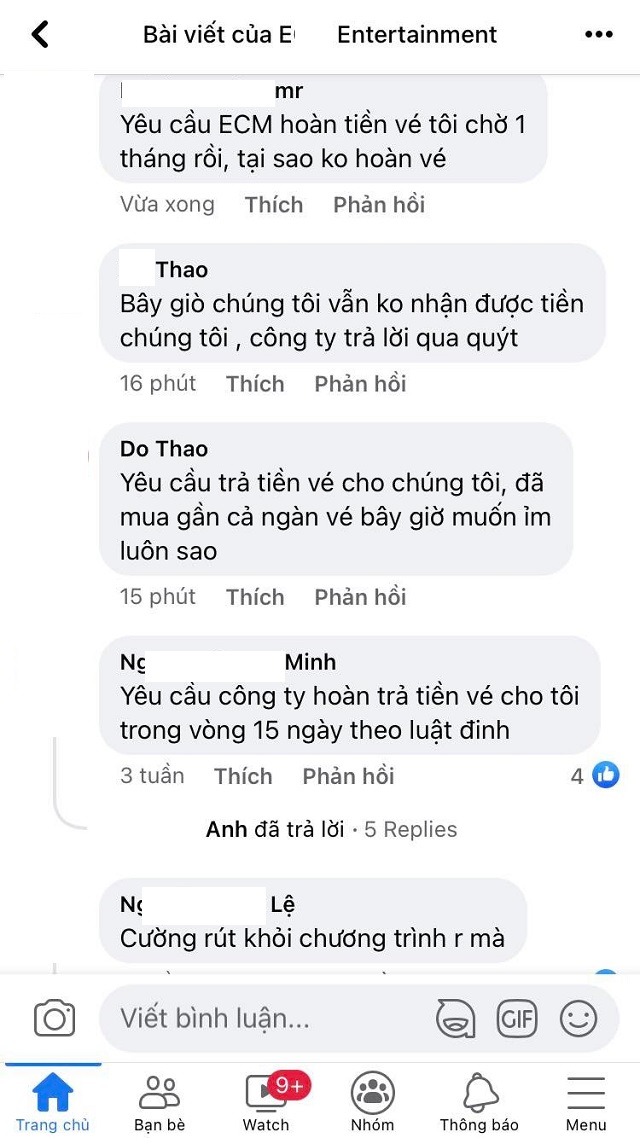Open the emoji picker

pos(578,1019)
